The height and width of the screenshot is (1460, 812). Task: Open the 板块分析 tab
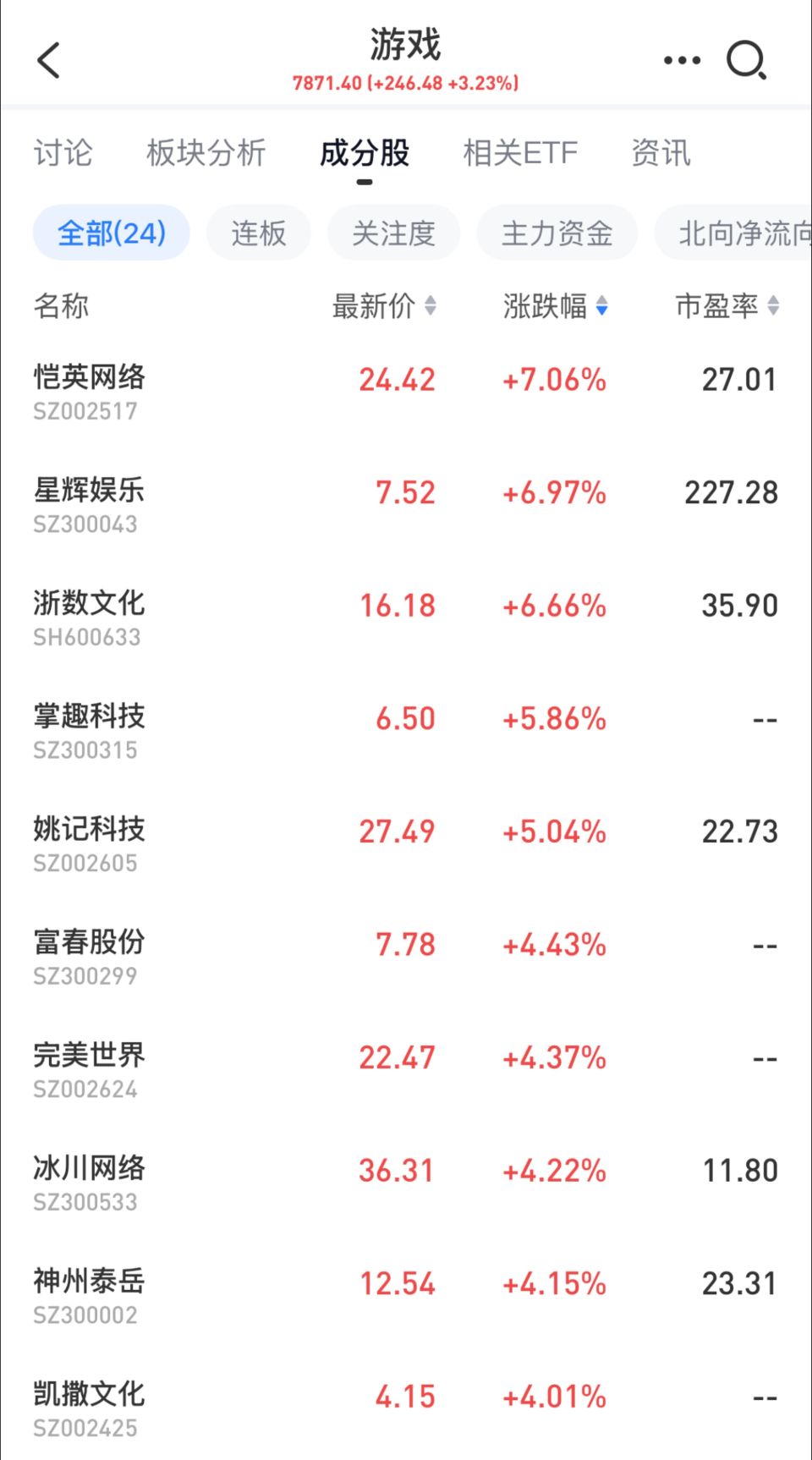(206, 153)
